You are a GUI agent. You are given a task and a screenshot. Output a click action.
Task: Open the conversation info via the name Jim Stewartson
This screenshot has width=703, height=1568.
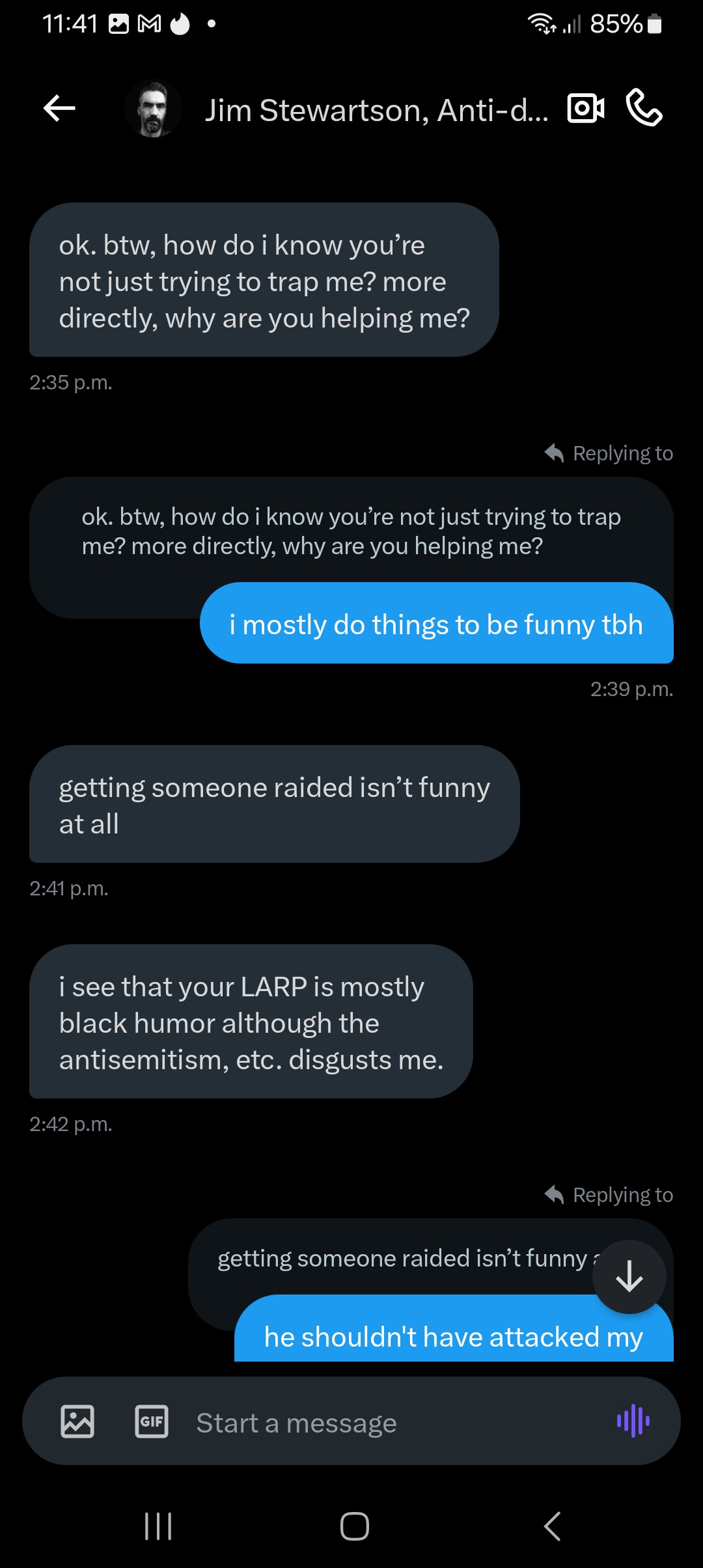tap(376, 110)
